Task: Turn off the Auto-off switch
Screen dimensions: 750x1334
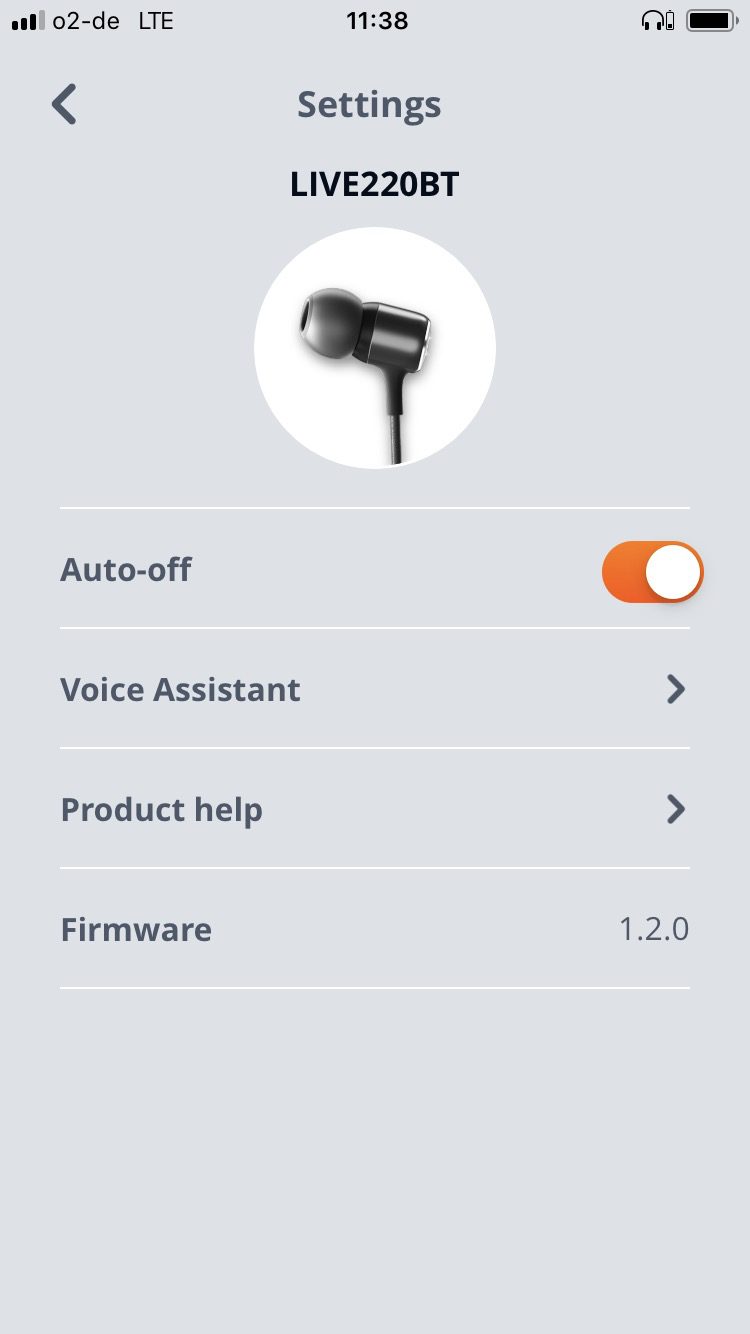Action: pyautogui.click(x=652, y=572)
